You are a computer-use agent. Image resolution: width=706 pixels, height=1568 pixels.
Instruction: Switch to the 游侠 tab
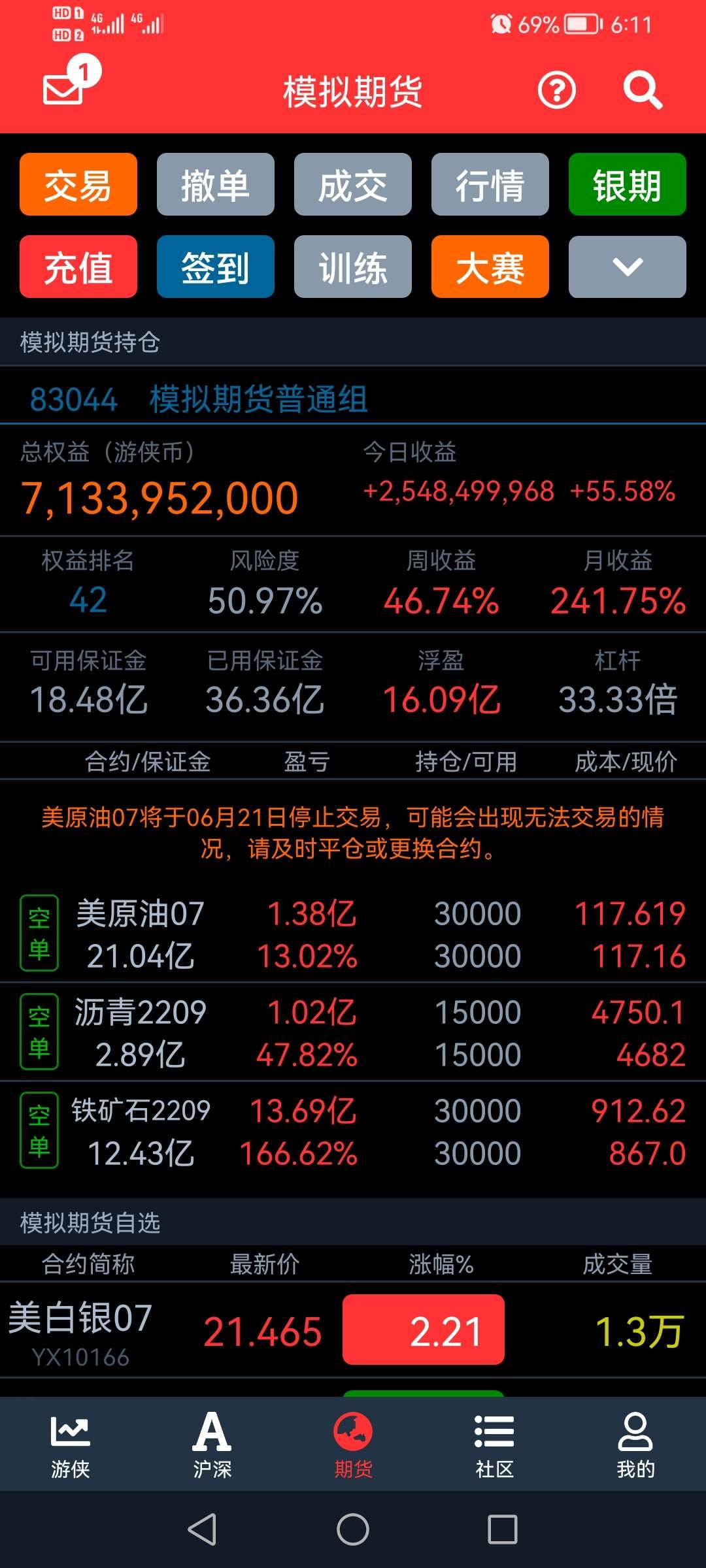point(71,1445)
